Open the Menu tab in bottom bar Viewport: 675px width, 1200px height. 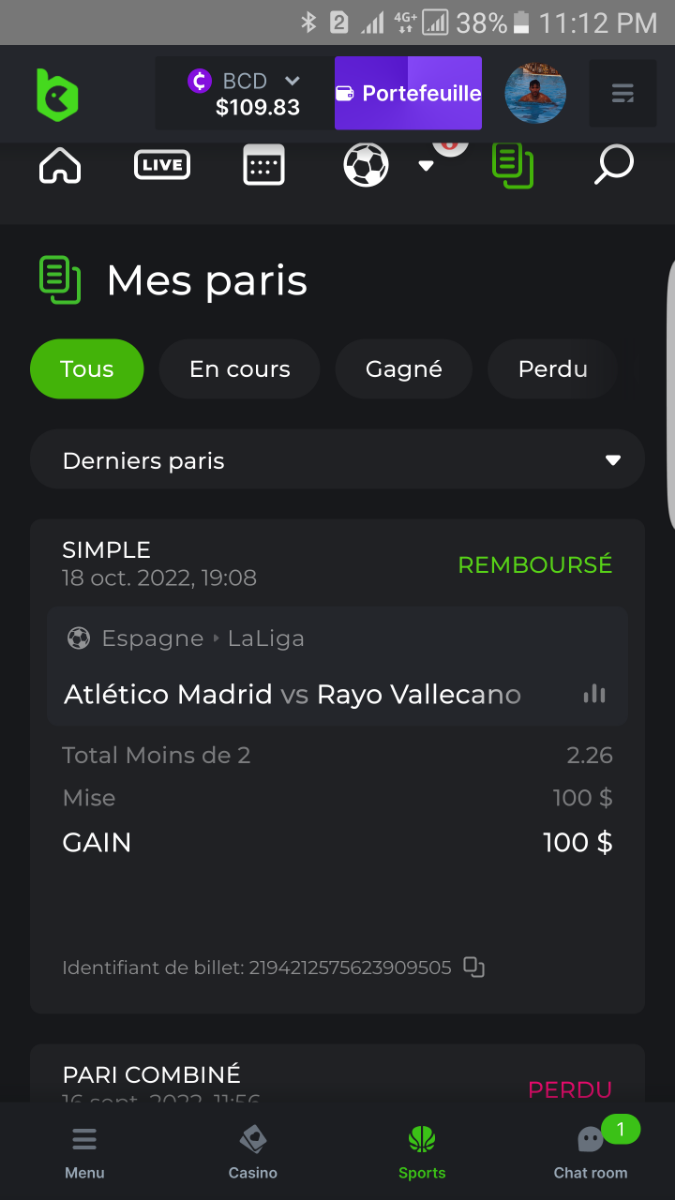85,1152
